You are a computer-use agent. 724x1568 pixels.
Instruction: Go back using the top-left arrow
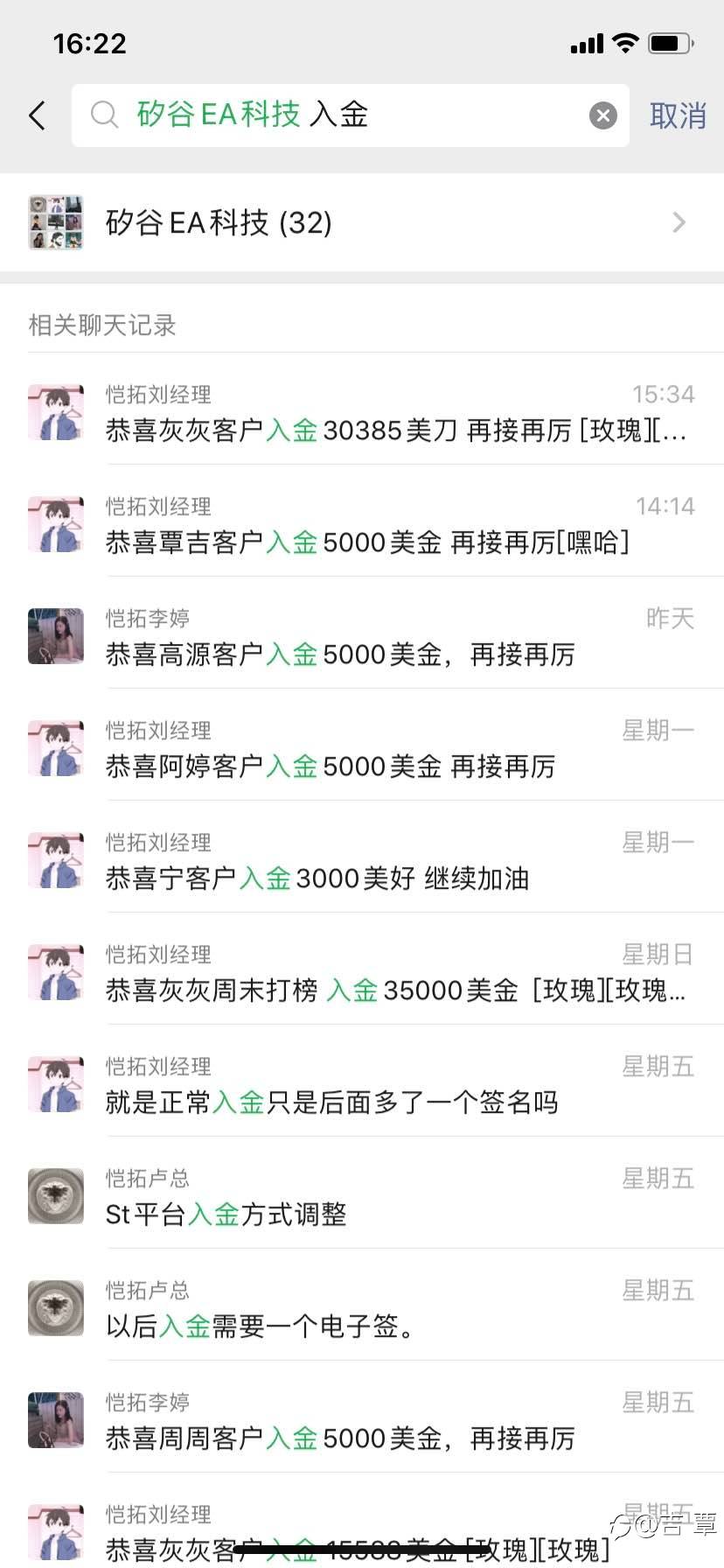tap(37, 115)
